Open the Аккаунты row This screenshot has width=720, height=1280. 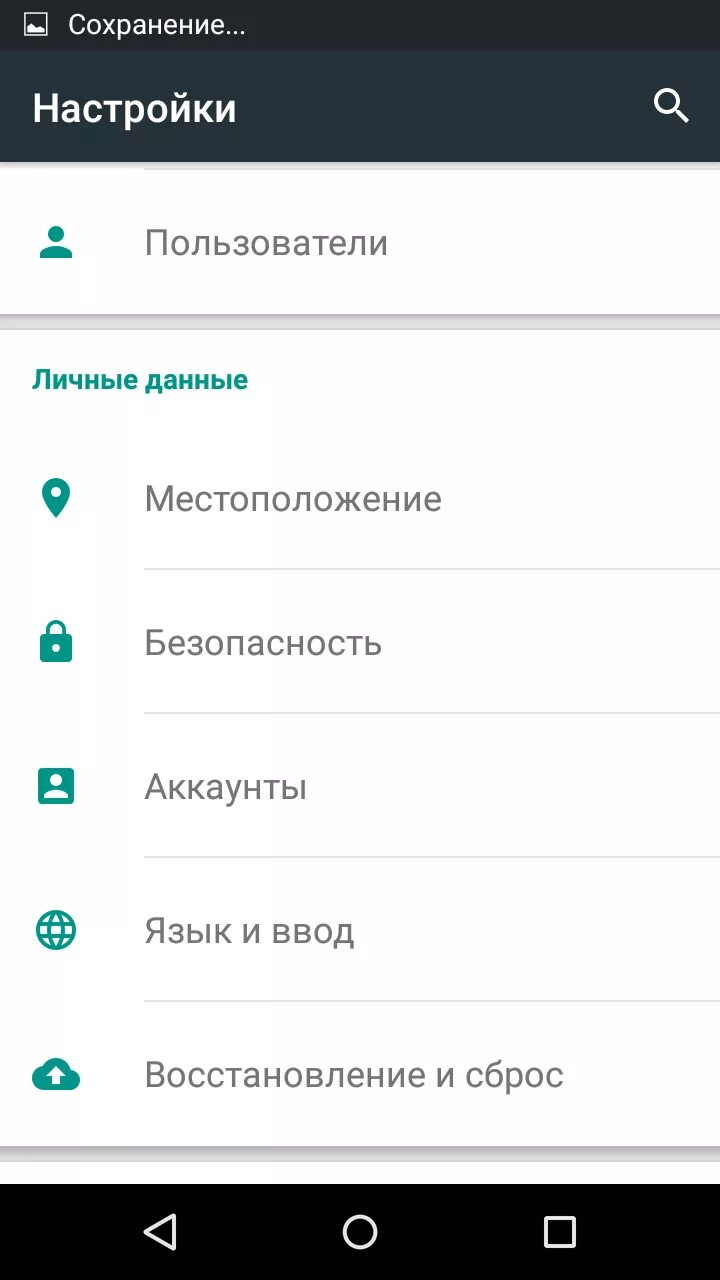click(360, 786)
